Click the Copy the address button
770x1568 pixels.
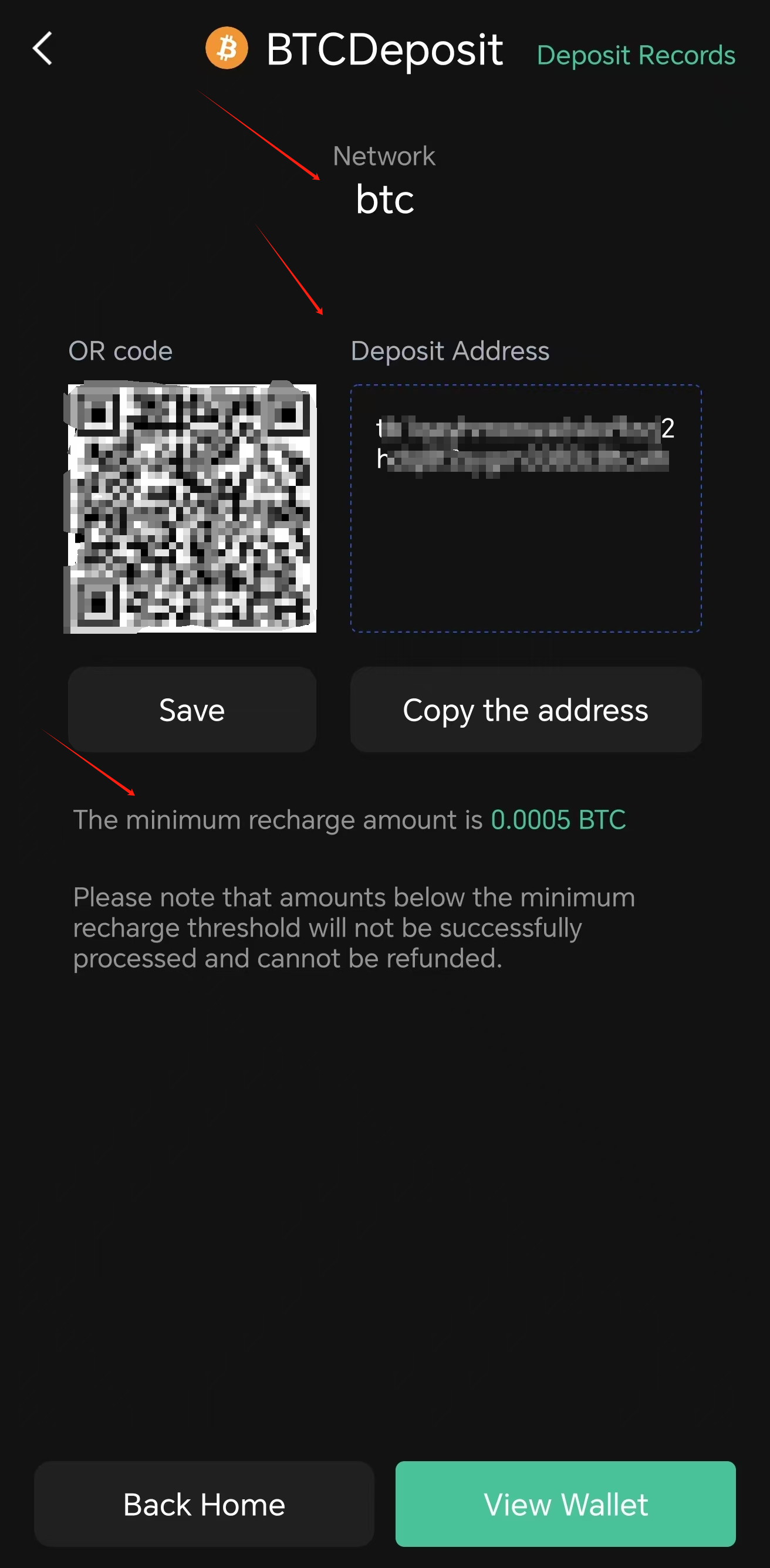tap(525, 709)
